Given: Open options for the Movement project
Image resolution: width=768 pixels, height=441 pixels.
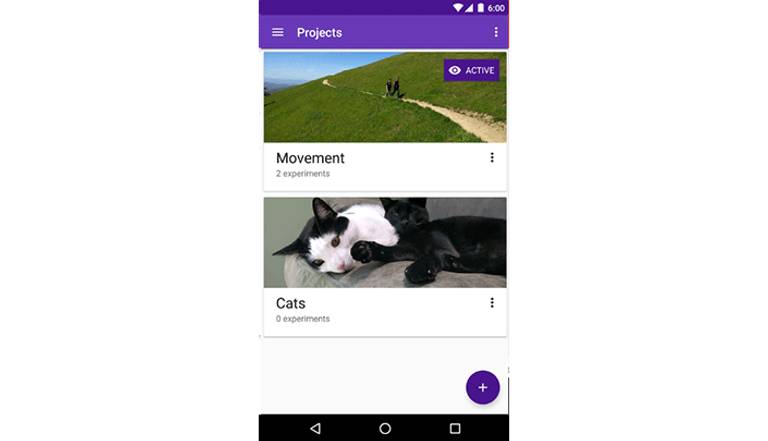Looking at the screenshot, I should (491, 158).
